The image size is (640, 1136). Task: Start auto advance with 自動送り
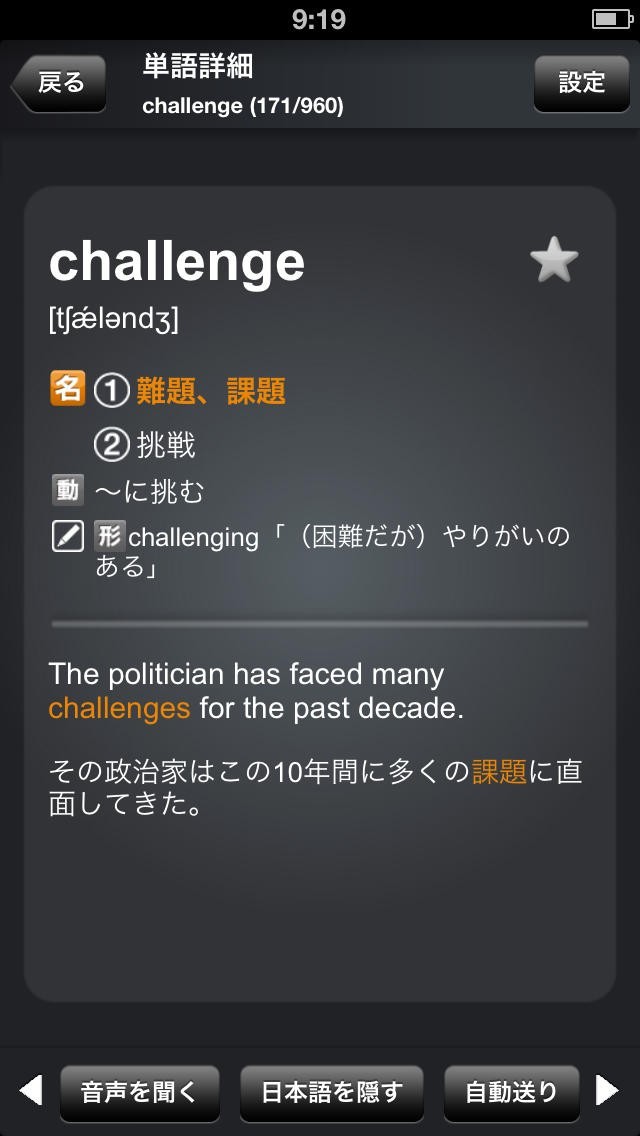(x=512, y=1091)
